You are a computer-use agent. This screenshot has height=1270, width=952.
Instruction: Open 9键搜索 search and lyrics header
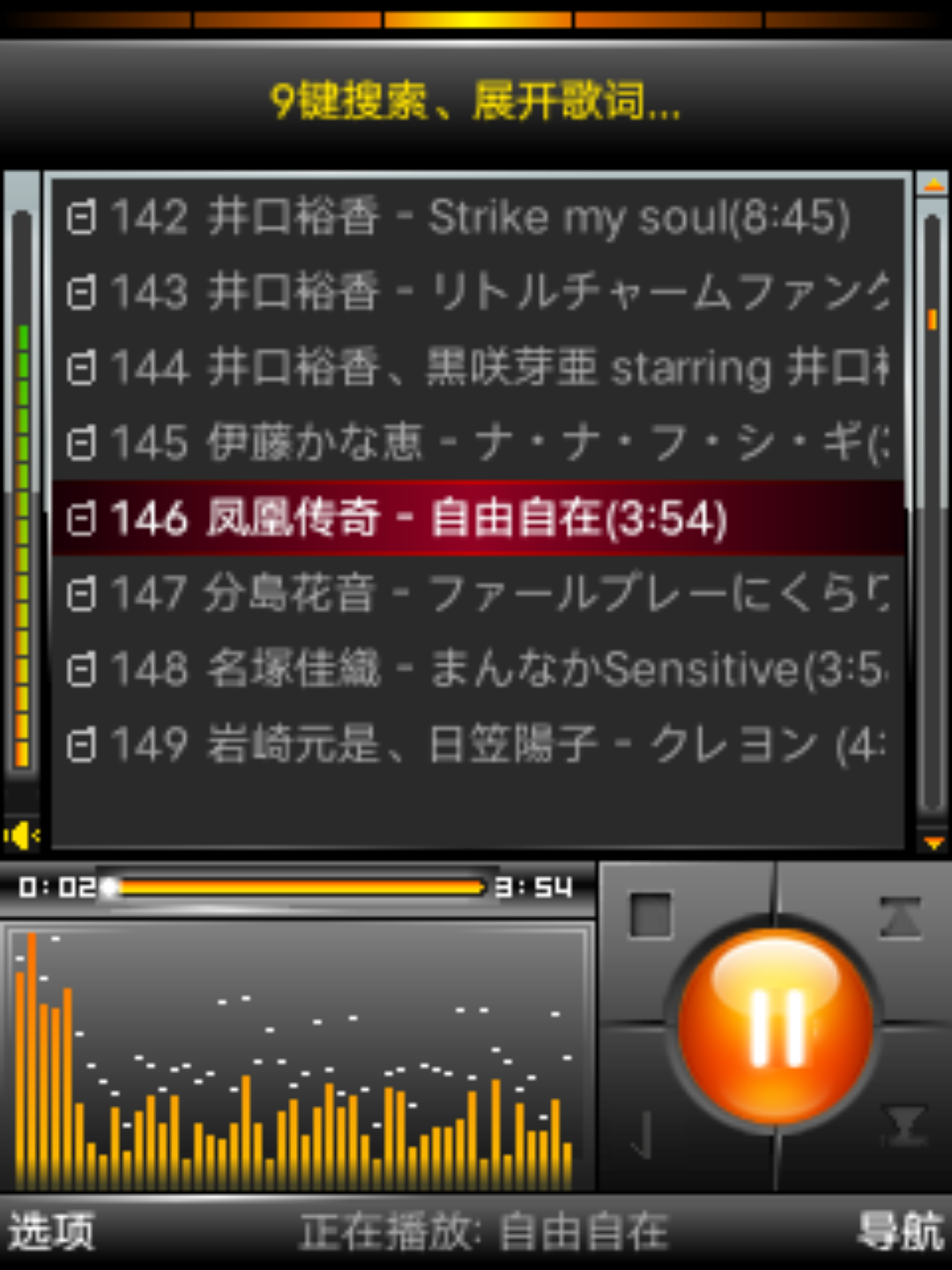click(x=476, y=101)
